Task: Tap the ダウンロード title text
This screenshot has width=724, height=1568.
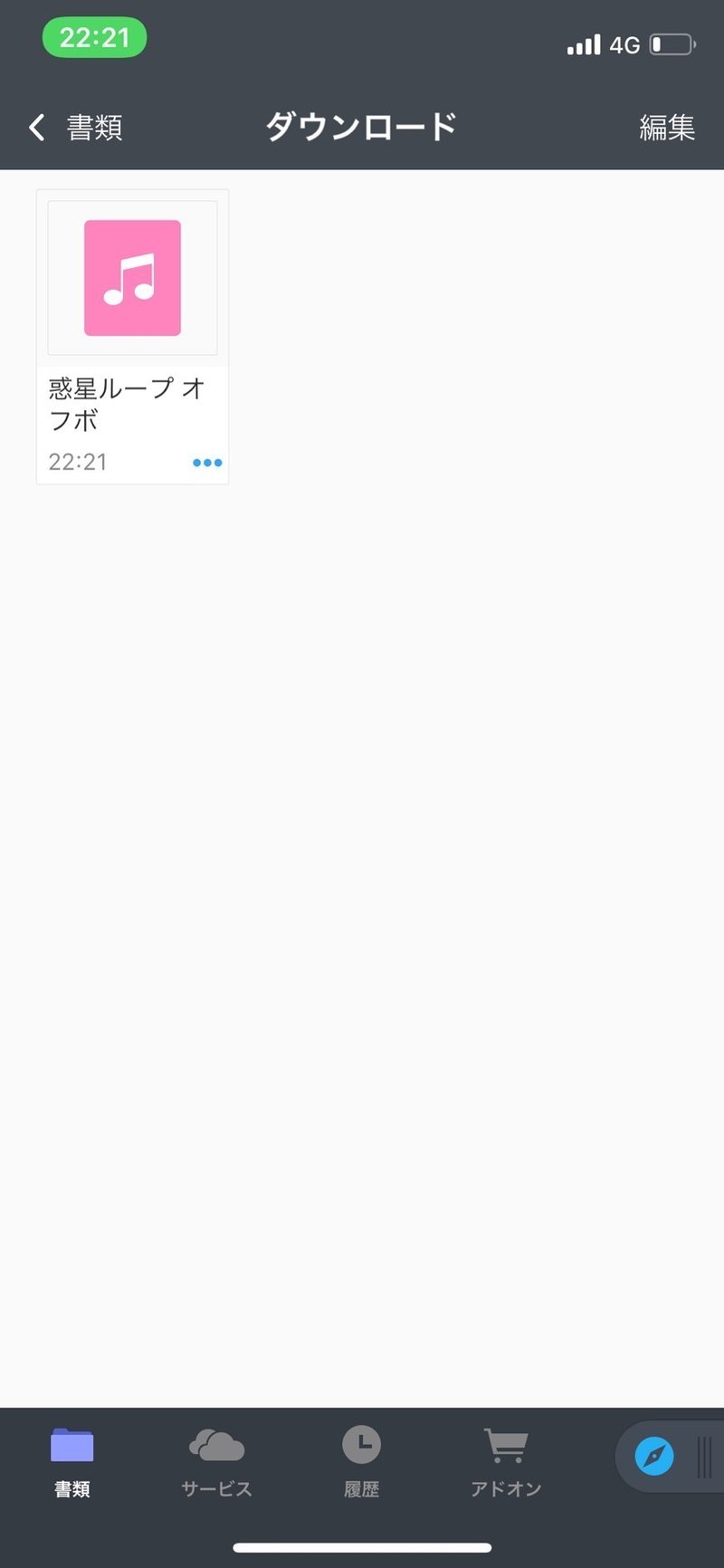Action: (361, 127)
